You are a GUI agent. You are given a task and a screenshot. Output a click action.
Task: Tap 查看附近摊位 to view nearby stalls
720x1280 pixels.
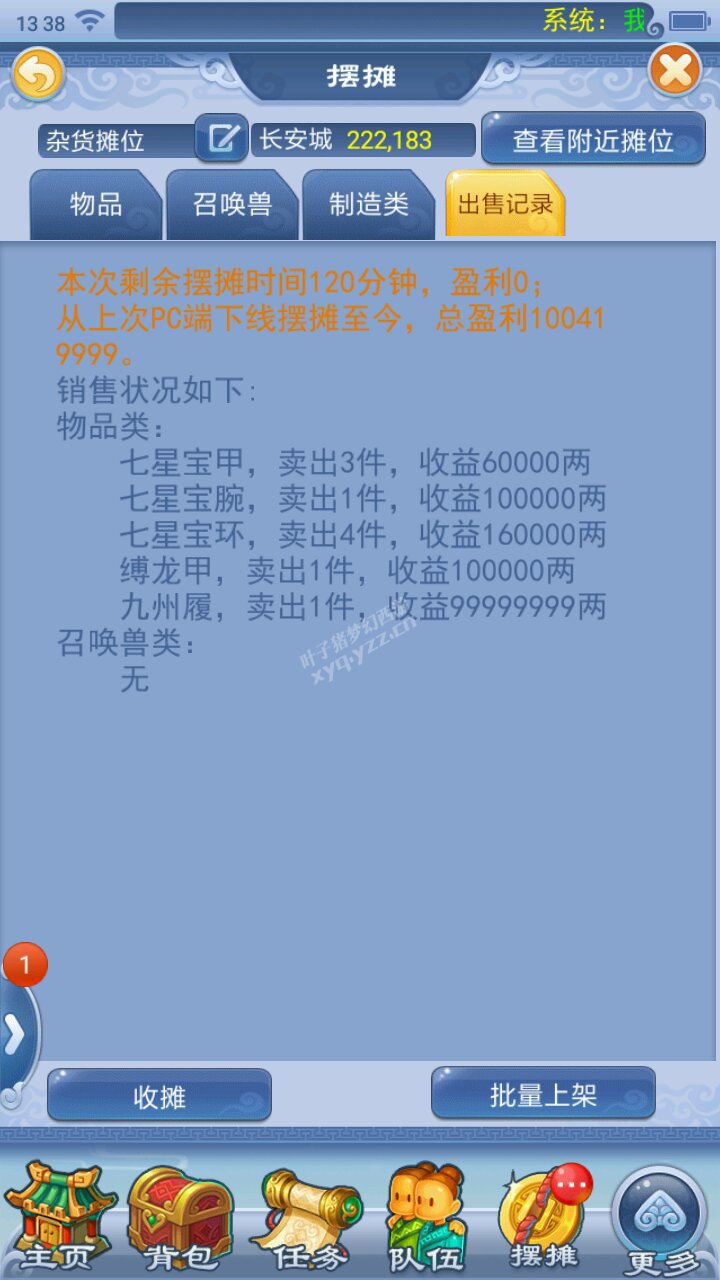[x=593, y=139]
